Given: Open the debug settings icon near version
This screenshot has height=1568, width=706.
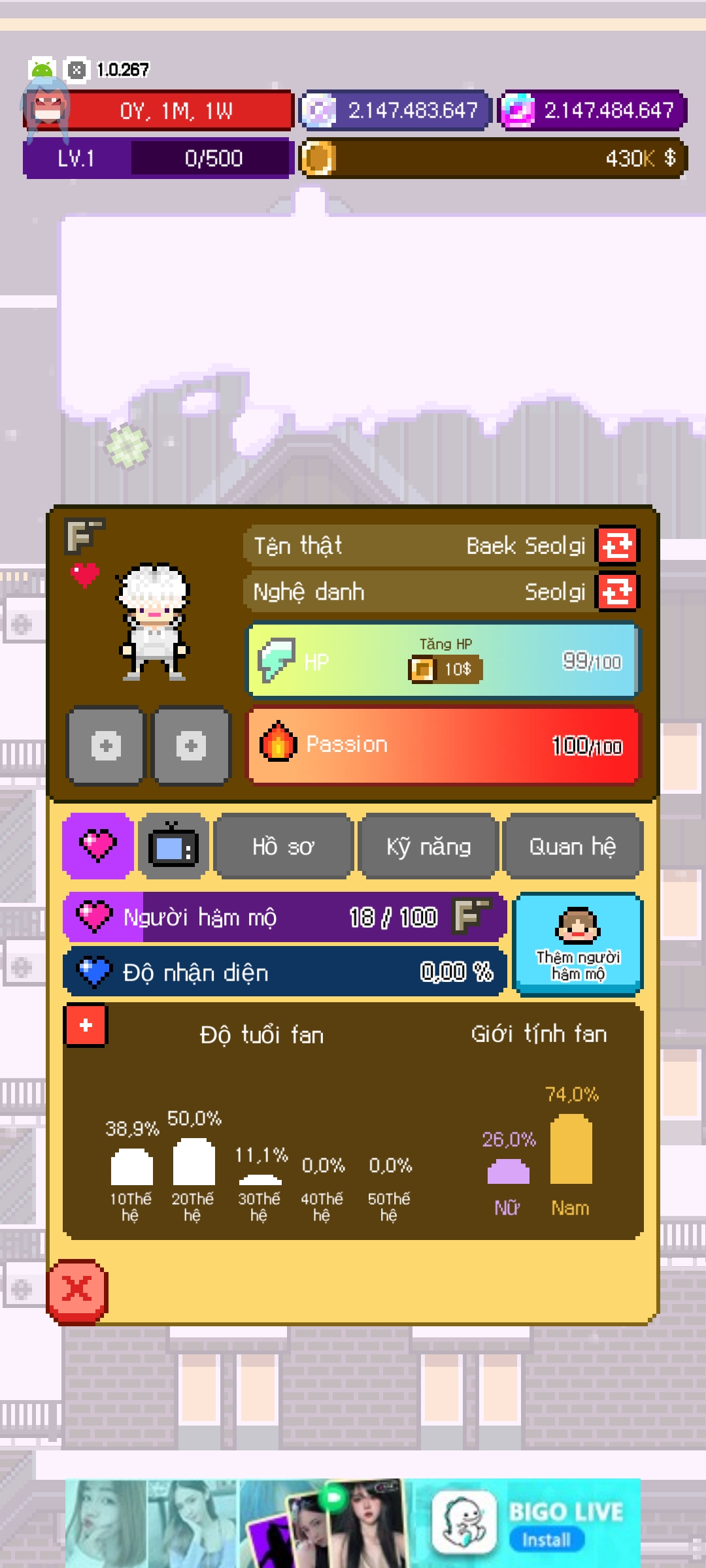Looking at the screenshot, I should tap(77, 70).
